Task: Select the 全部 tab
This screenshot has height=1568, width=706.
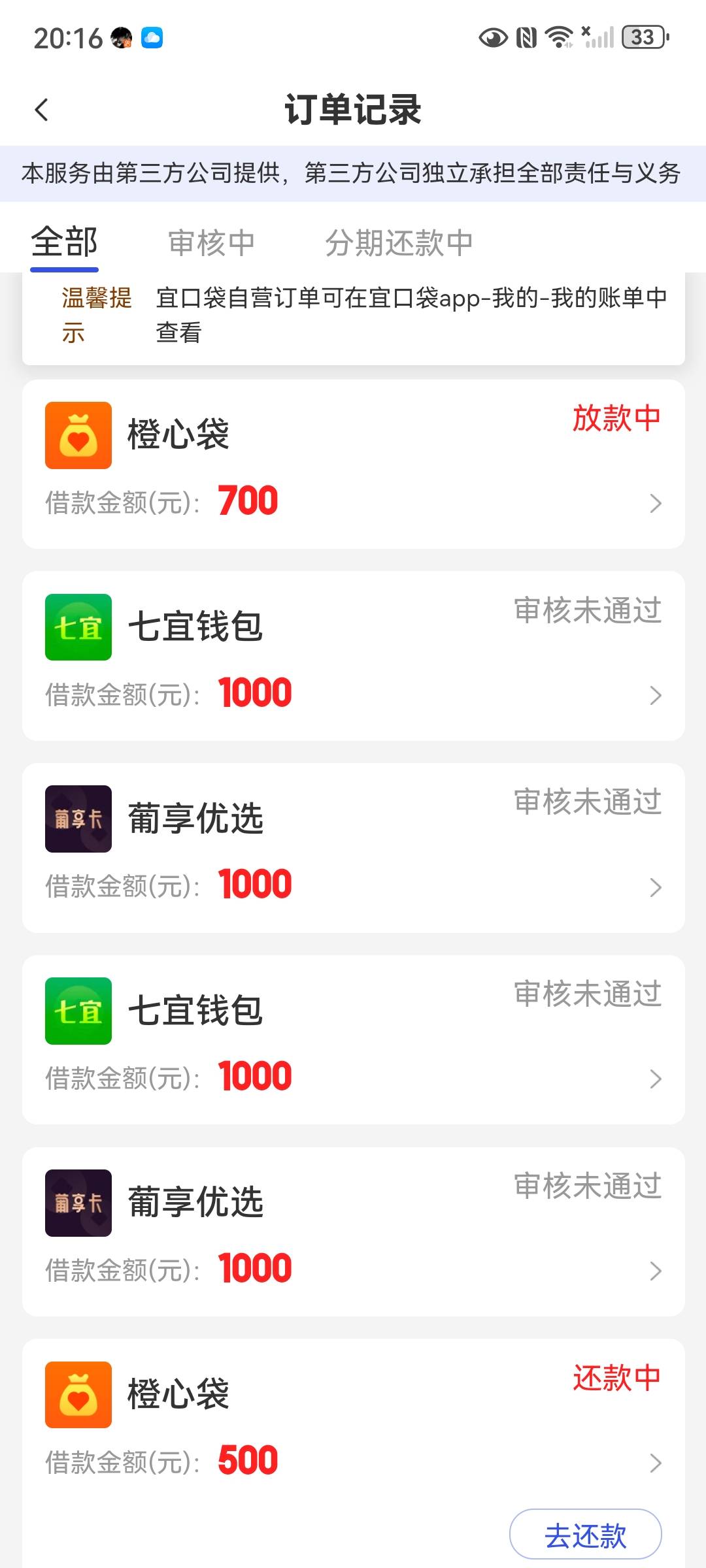Action: click(x=64, y=242)
